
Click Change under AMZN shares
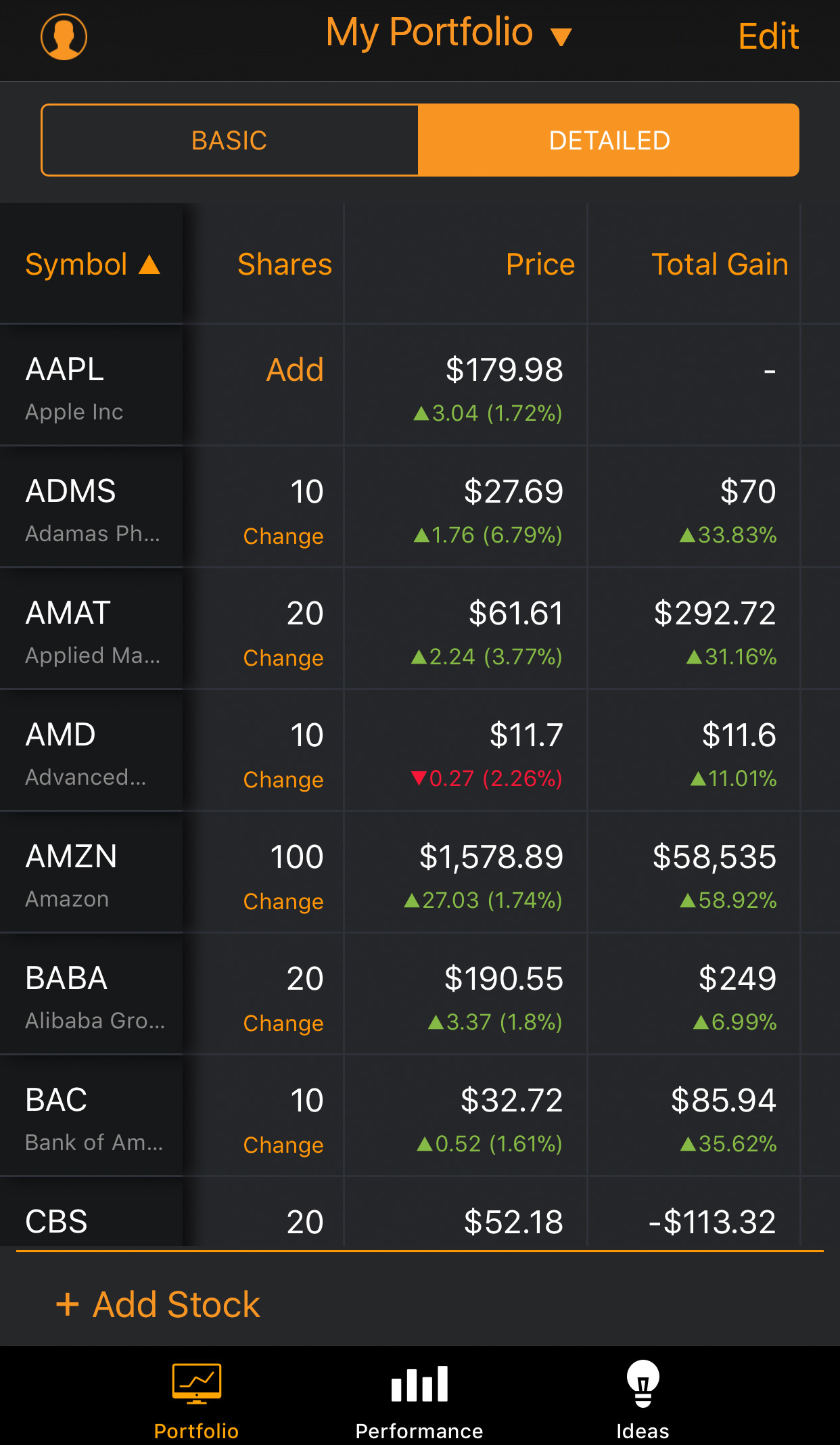point(283,902)
